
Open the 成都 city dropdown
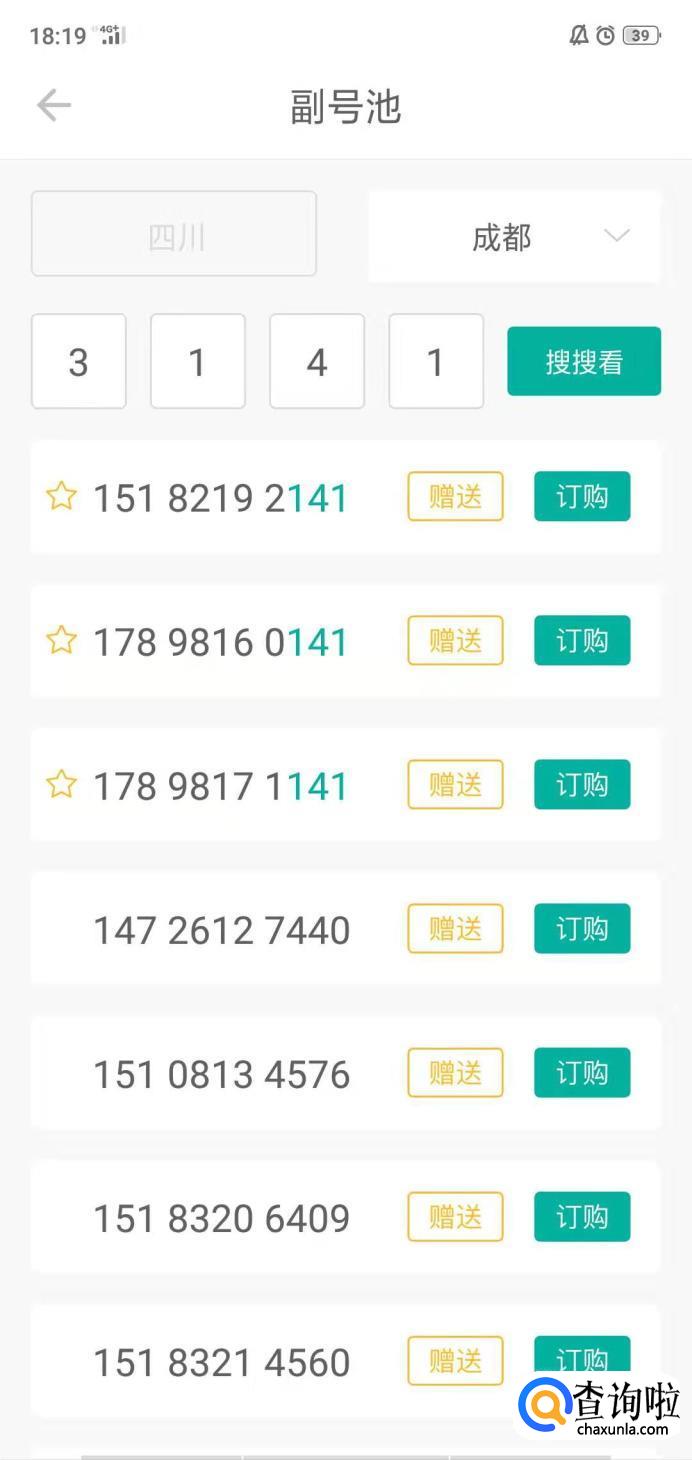514,237
